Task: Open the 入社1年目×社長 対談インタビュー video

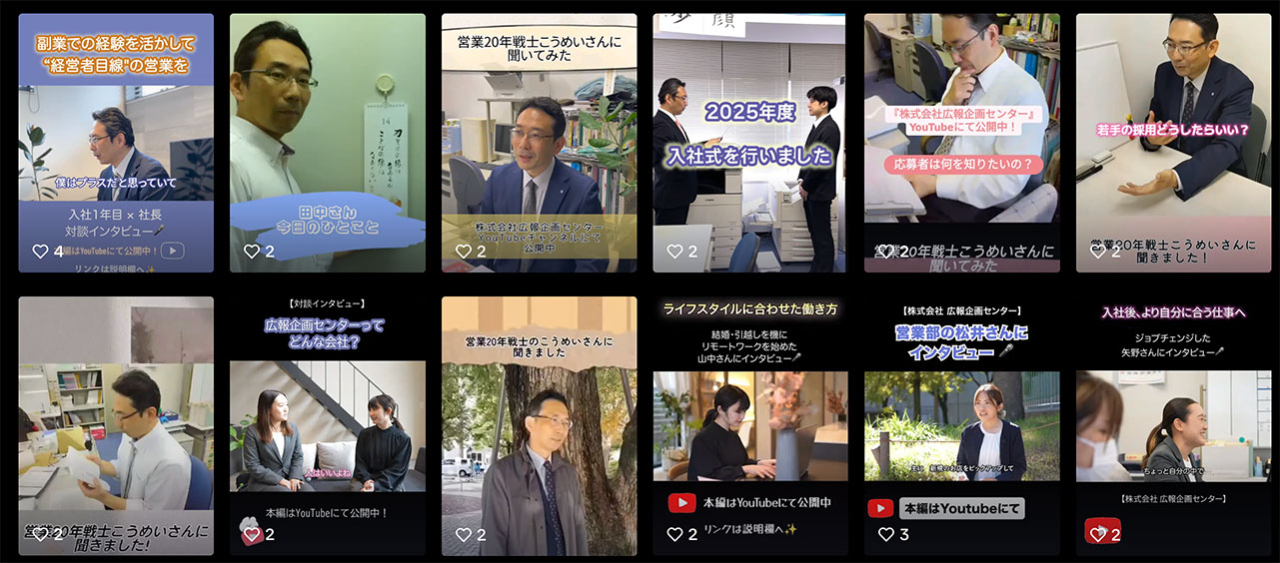Action: point(116,140)
